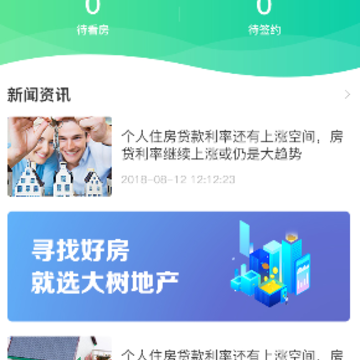This screenshot has height=360, width=360.
Task: Open the 待签约 counter
Action: pyautogui.click(x=264, y=18)
